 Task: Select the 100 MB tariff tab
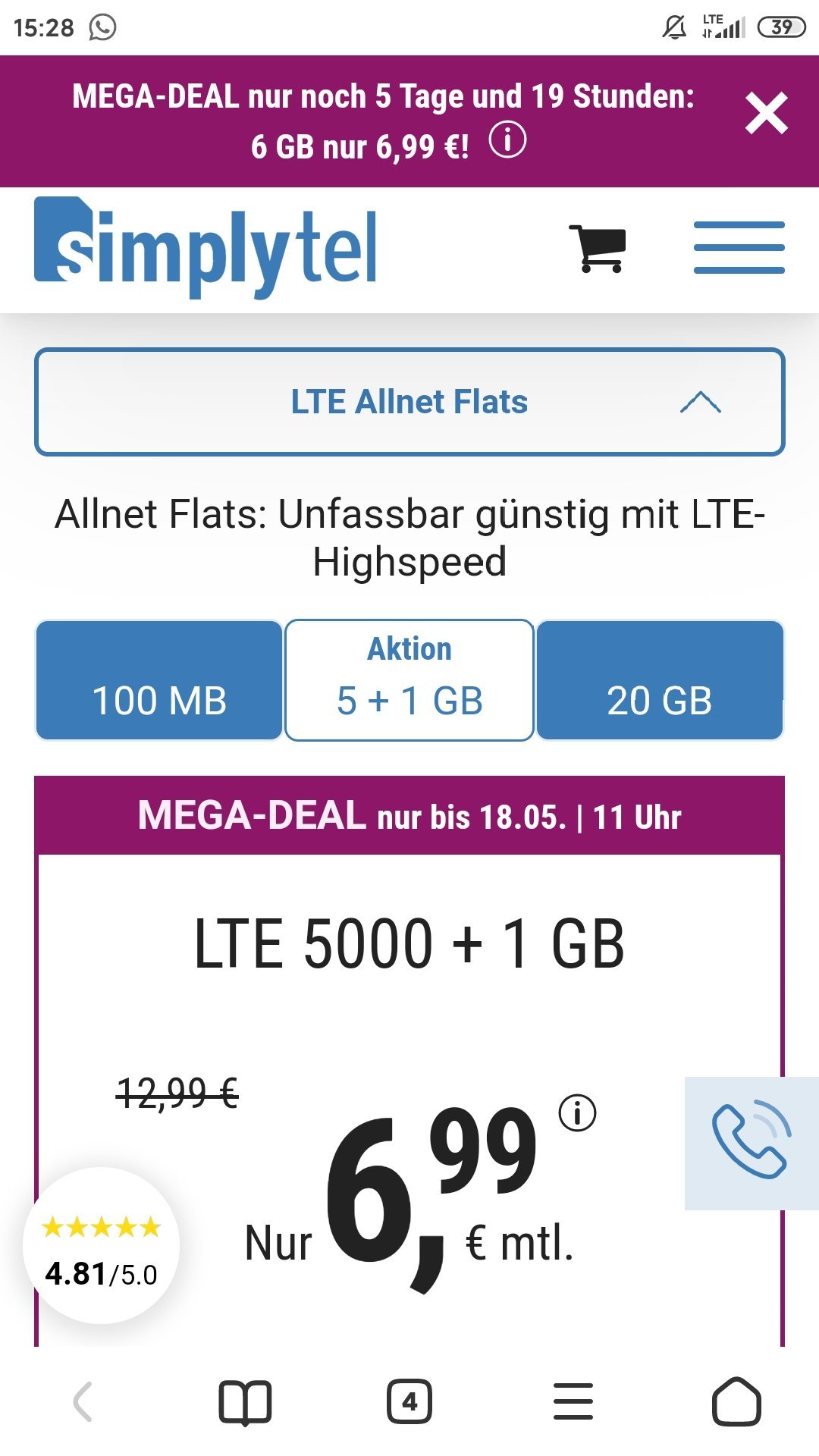pos(159,680)
